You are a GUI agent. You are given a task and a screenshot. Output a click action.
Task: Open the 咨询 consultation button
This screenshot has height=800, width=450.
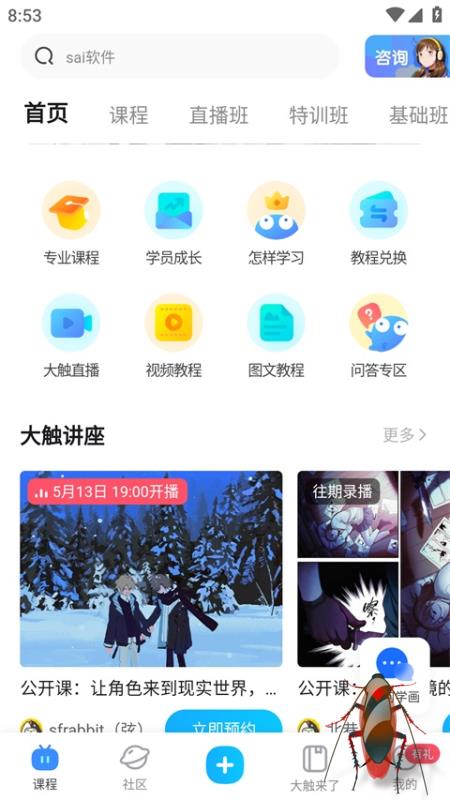[x=407, y=56]
